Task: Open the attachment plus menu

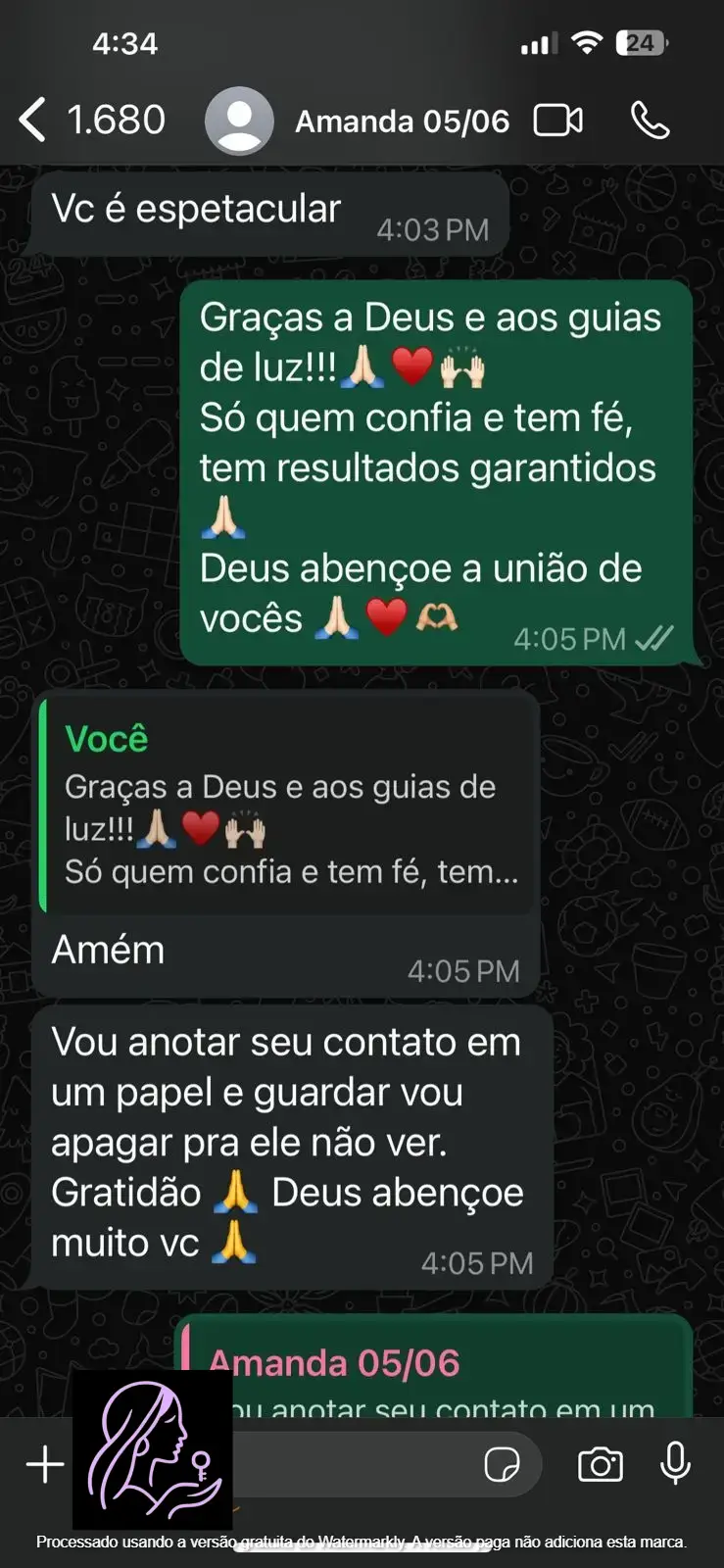Action: pyautogui.click(x=45, y=1464)
